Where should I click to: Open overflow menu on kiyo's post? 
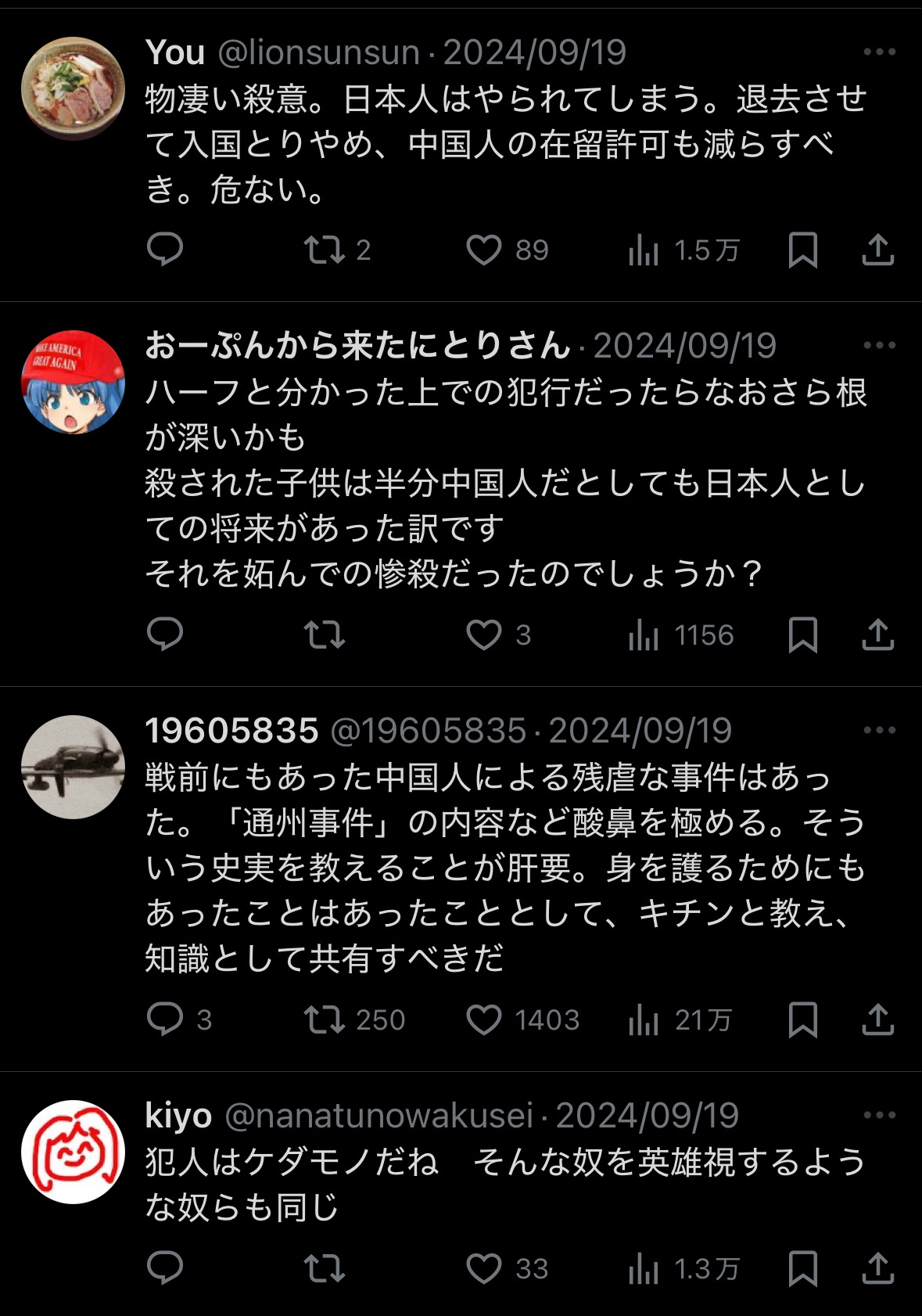point(879,1116)
